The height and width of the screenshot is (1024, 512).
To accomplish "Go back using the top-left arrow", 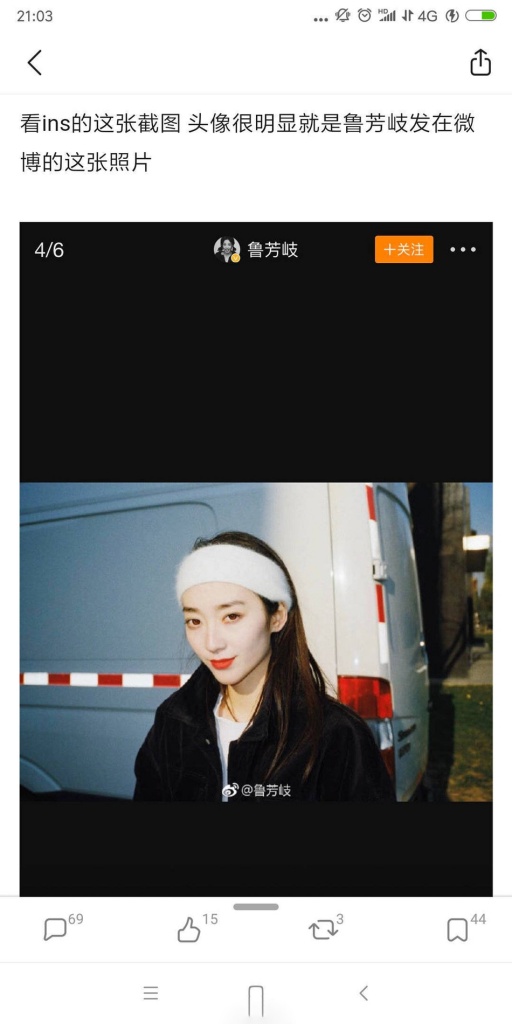I will click(x=35, y=63).
